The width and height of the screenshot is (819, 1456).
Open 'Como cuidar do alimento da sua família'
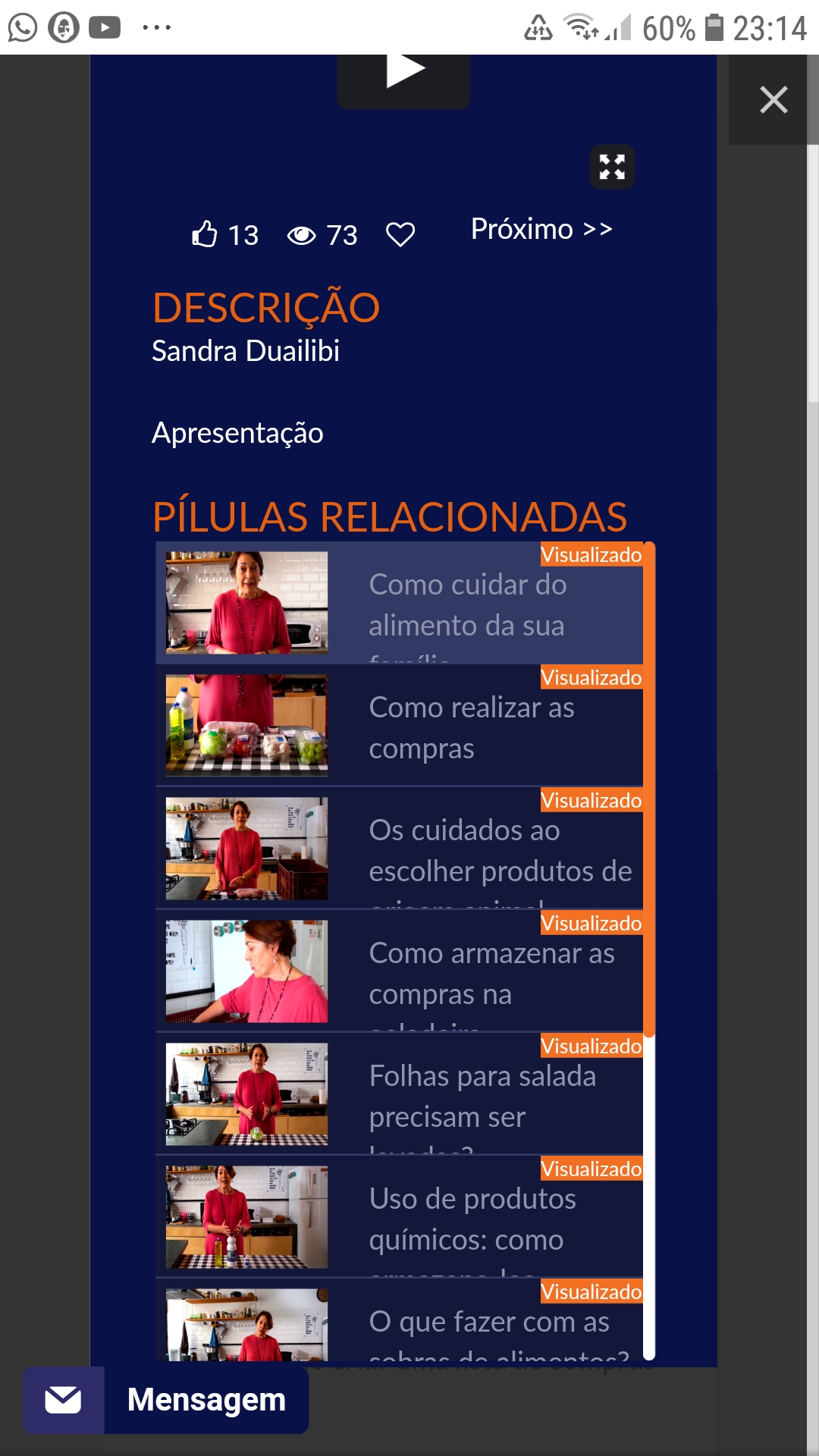coord(400,603)
